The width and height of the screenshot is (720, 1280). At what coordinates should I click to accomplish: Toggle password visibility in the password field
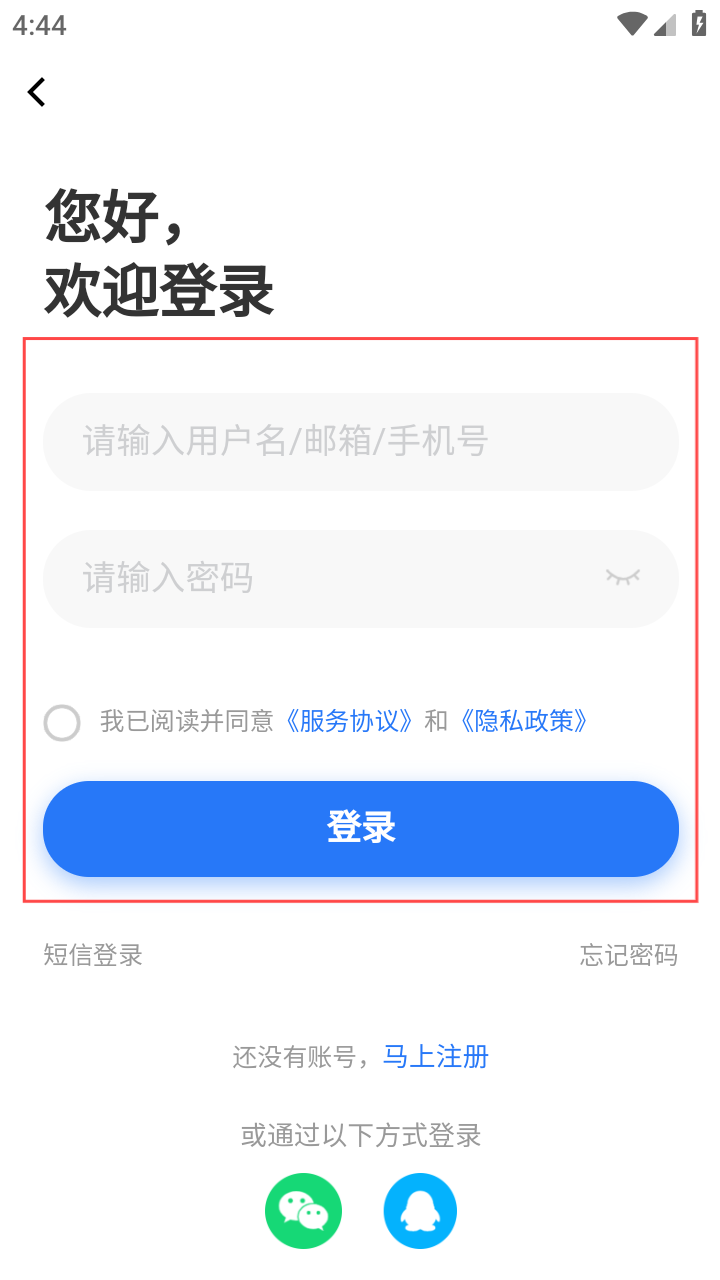tap(622, 578)
